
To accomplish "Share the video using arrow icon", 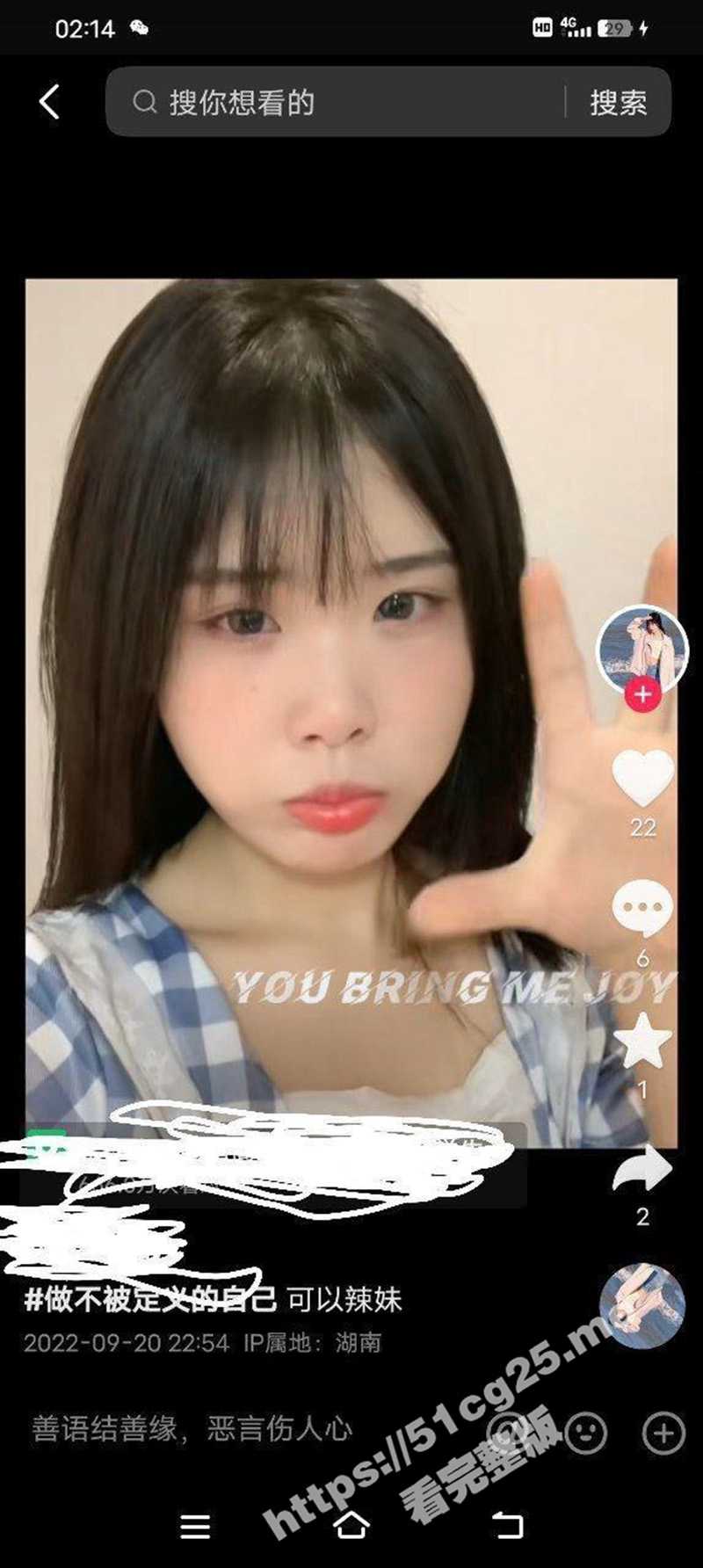I will coord(642,1171).
